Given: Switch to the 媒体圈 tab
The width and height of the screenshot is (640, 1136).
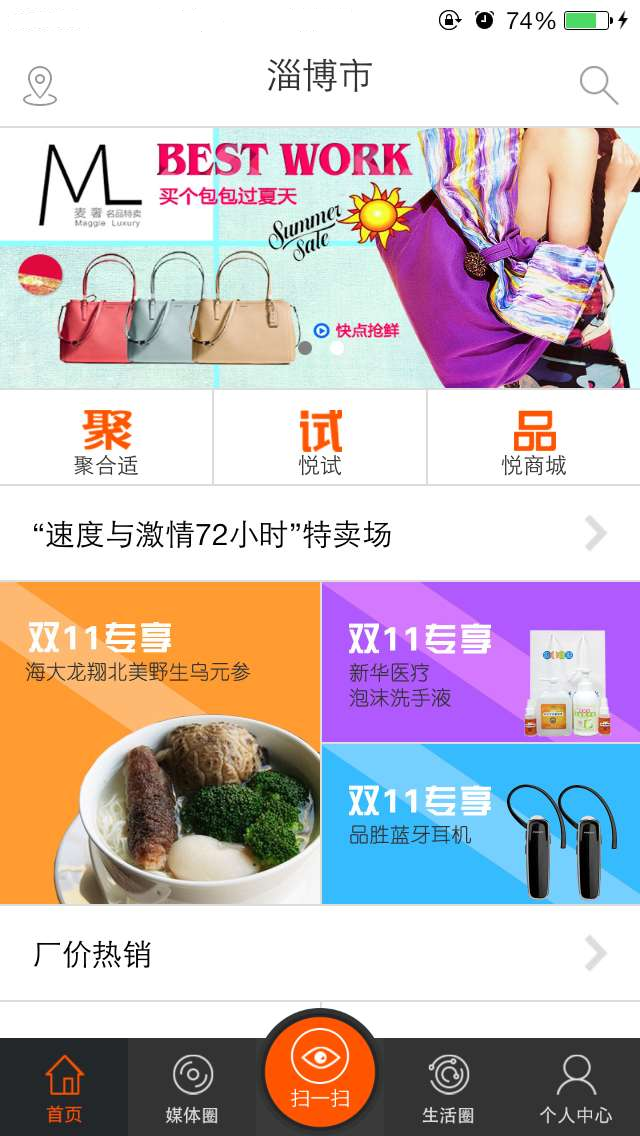Looking at the screenshot, I should (192, 1088).
